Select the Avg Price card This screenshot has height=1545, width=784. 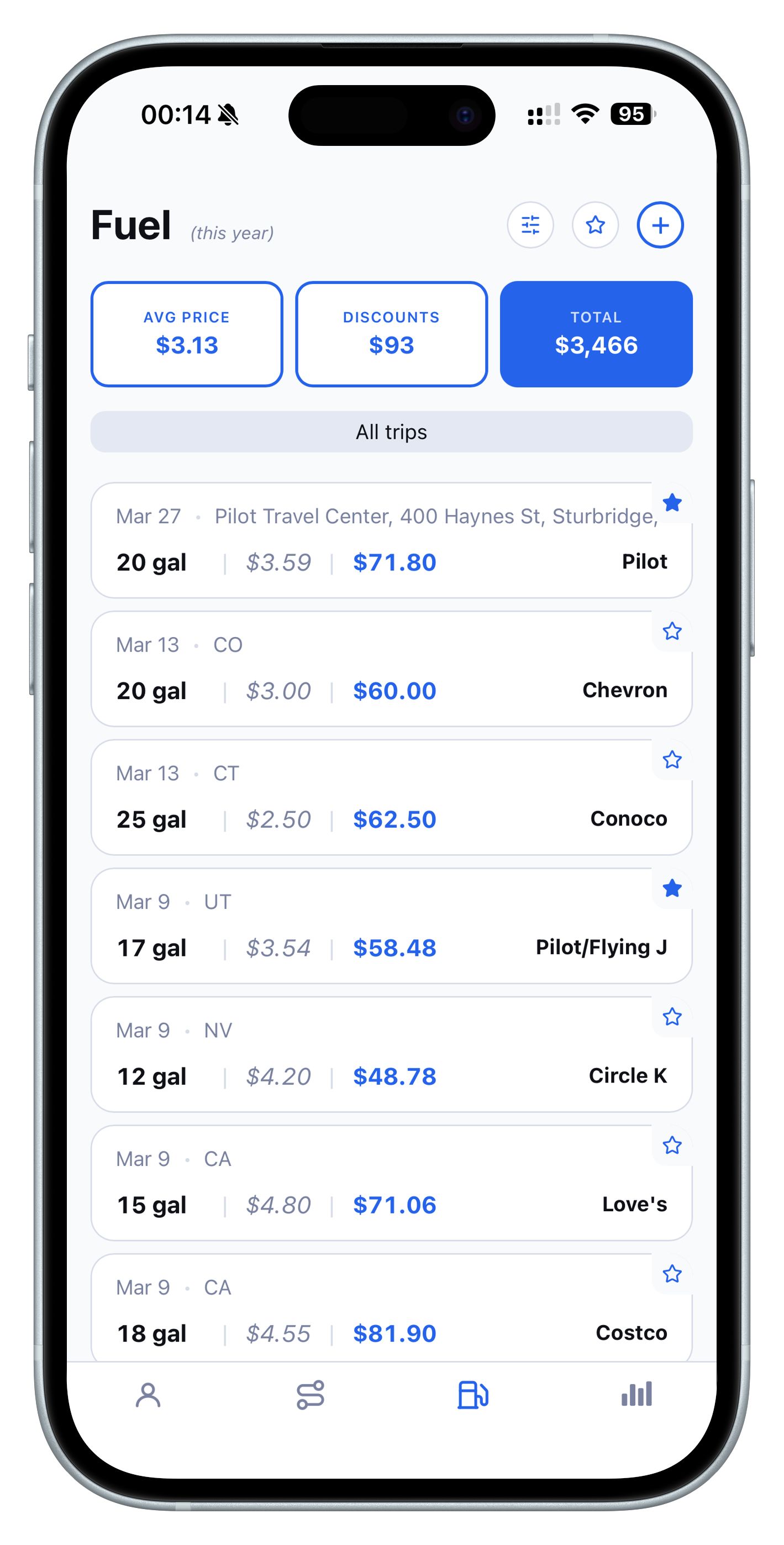(x=187, y=334)
